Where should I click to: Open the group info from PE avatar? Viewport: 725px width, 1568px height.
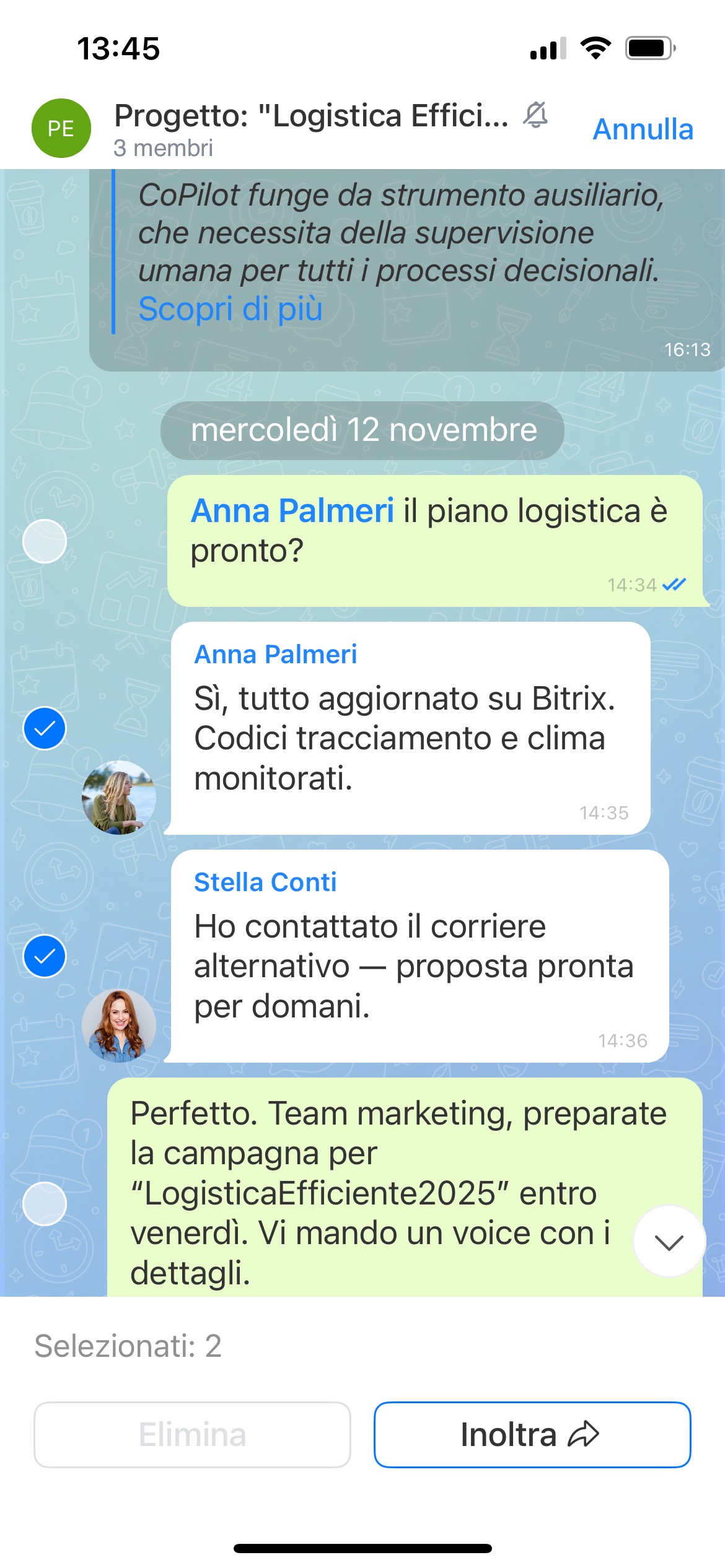[61, 128]
